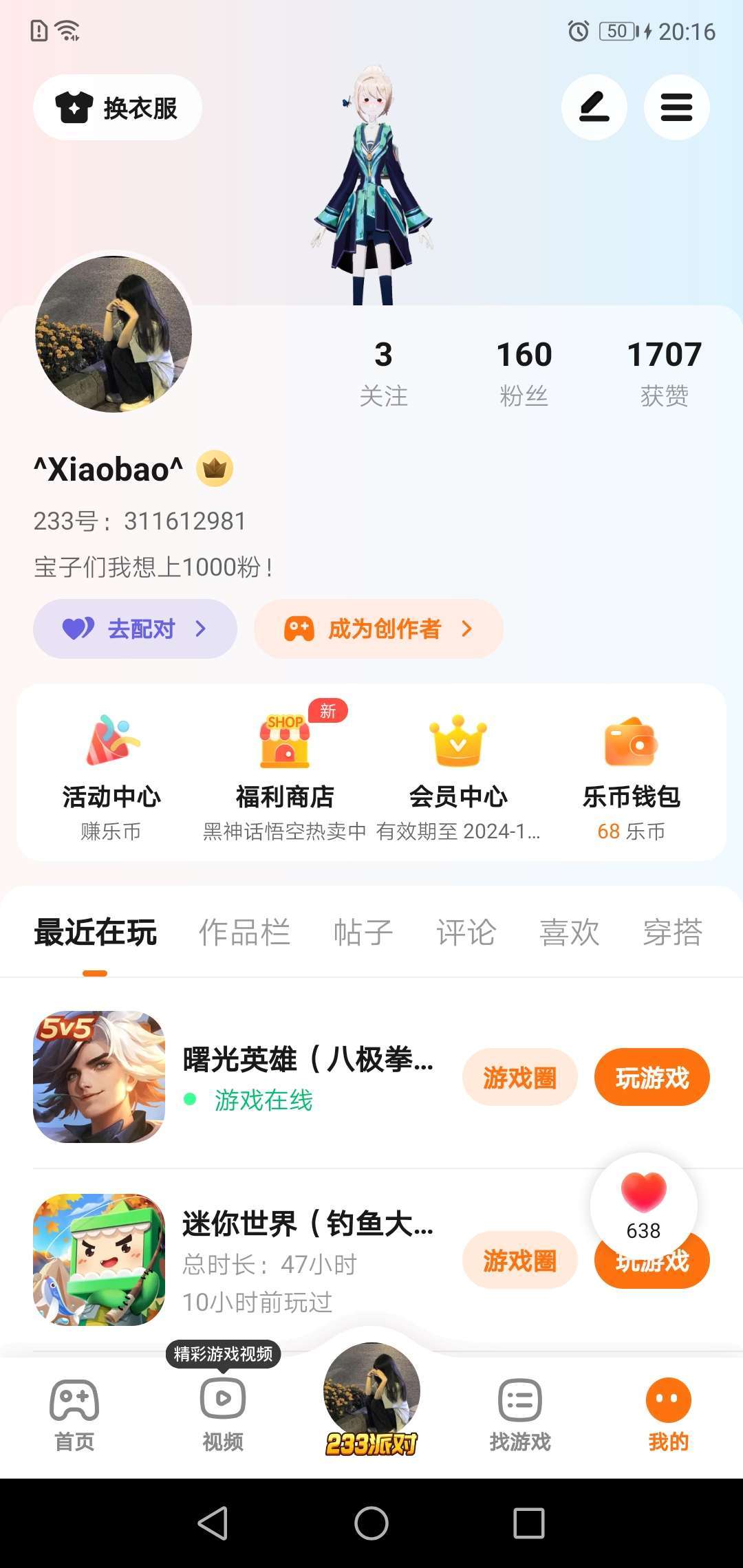View the 160 粉丝 followers list
This screenshot has width=743, height=1568.
point(524,373)
